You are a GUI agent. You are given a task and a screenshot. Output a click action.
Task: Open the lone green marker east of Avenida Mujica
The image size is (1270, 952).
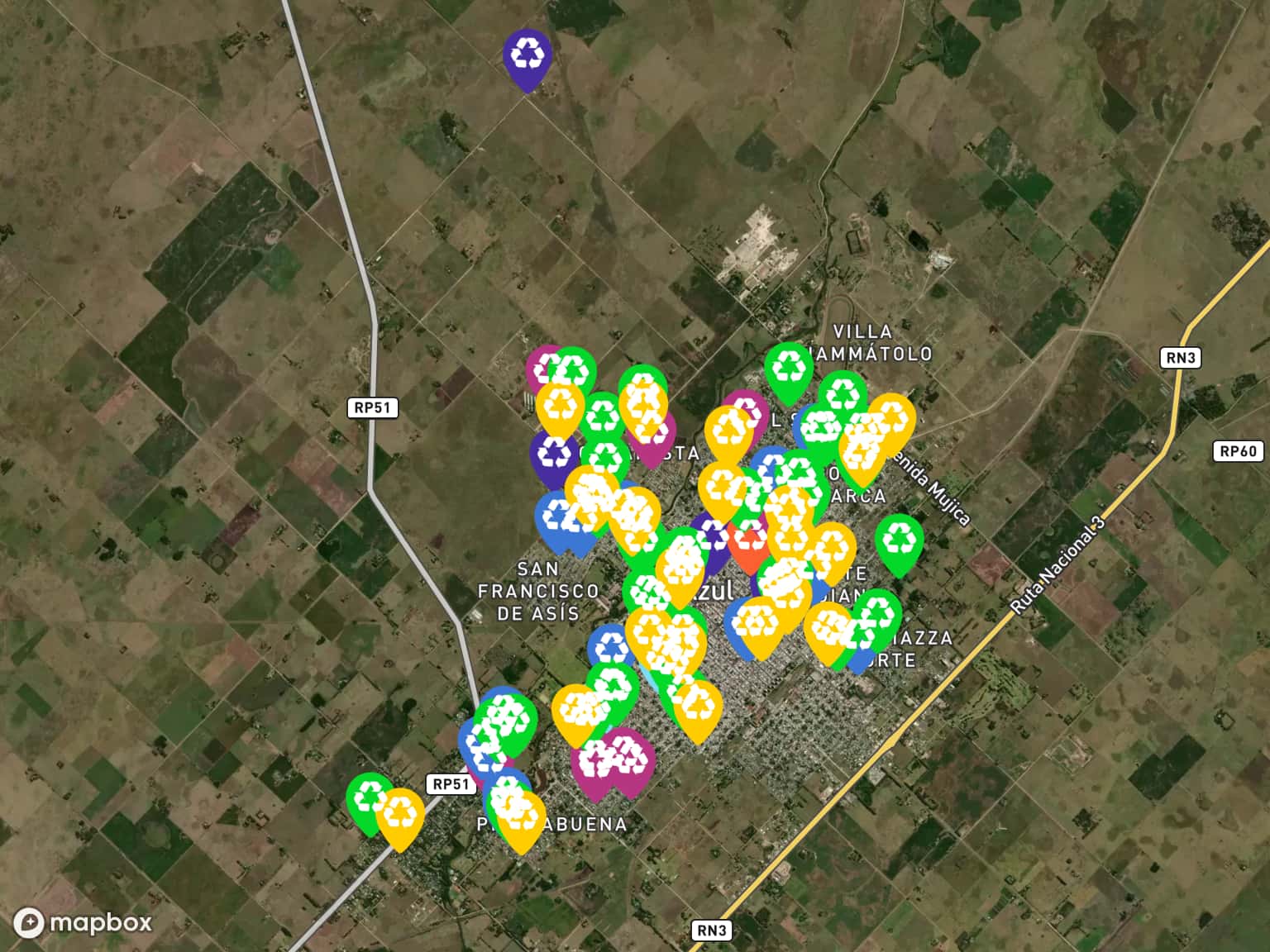[x=900, y=540]
